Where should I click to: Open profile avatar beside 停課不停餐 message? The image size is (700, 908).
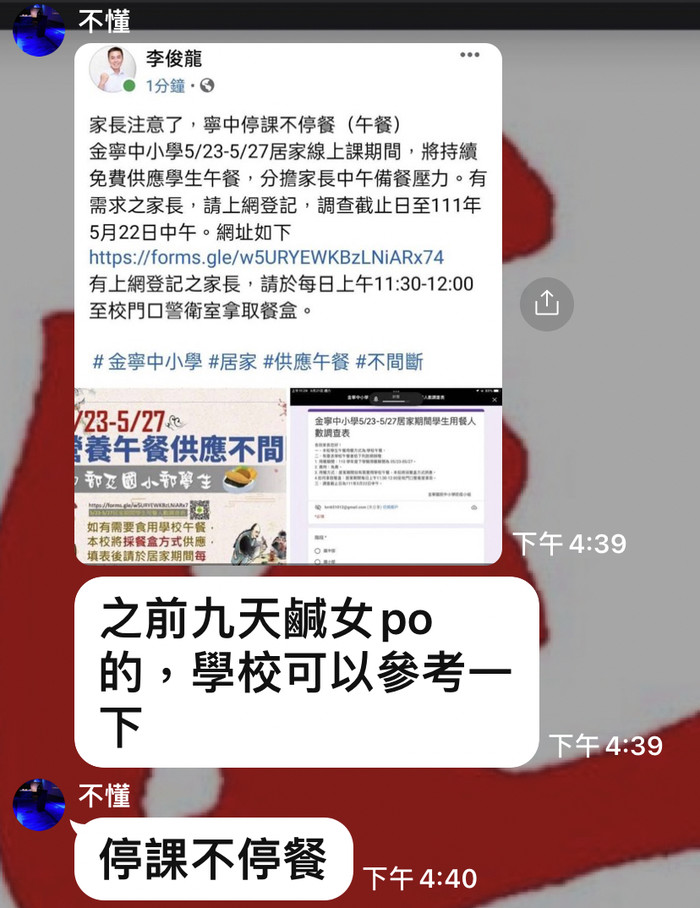coord(39,804)
